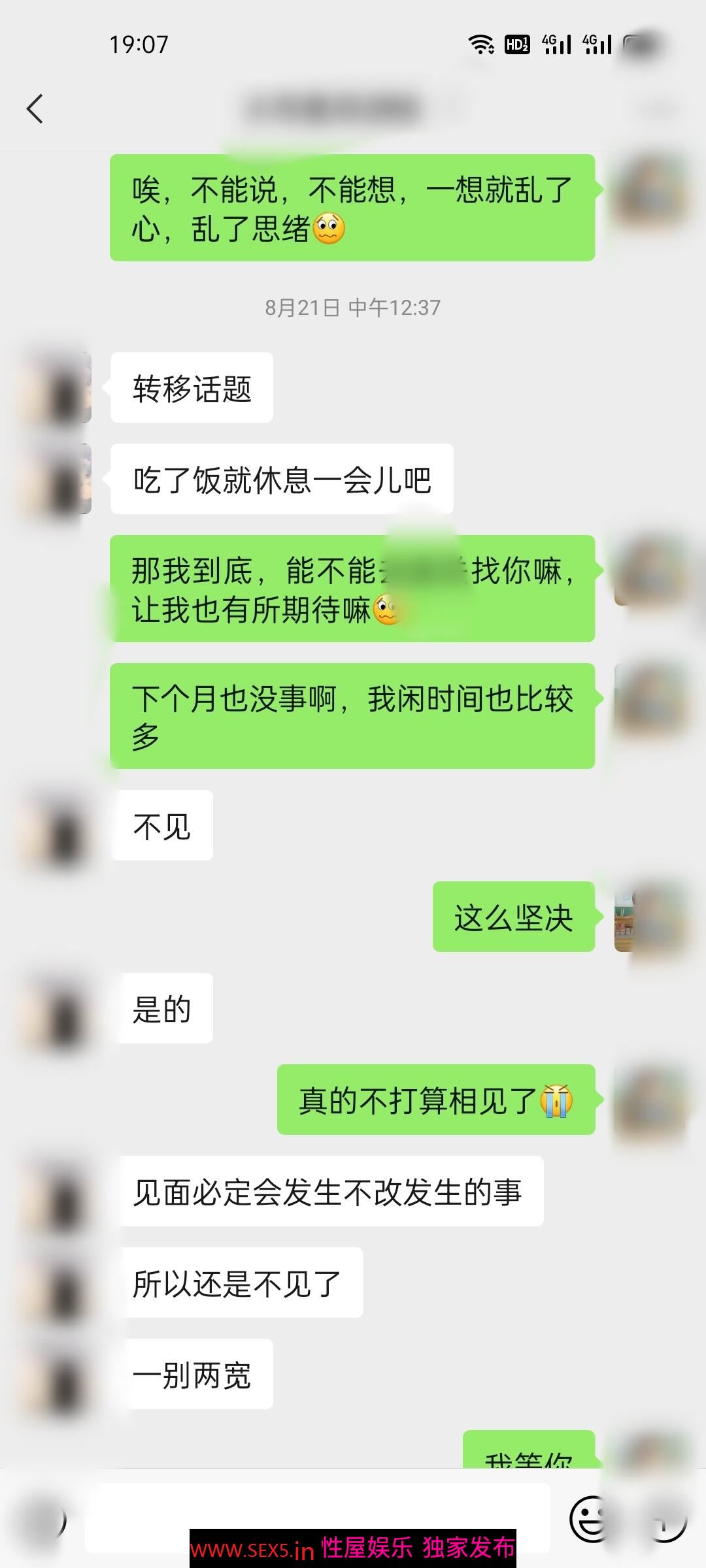Open the plus attachments menu

(667, 1519)
